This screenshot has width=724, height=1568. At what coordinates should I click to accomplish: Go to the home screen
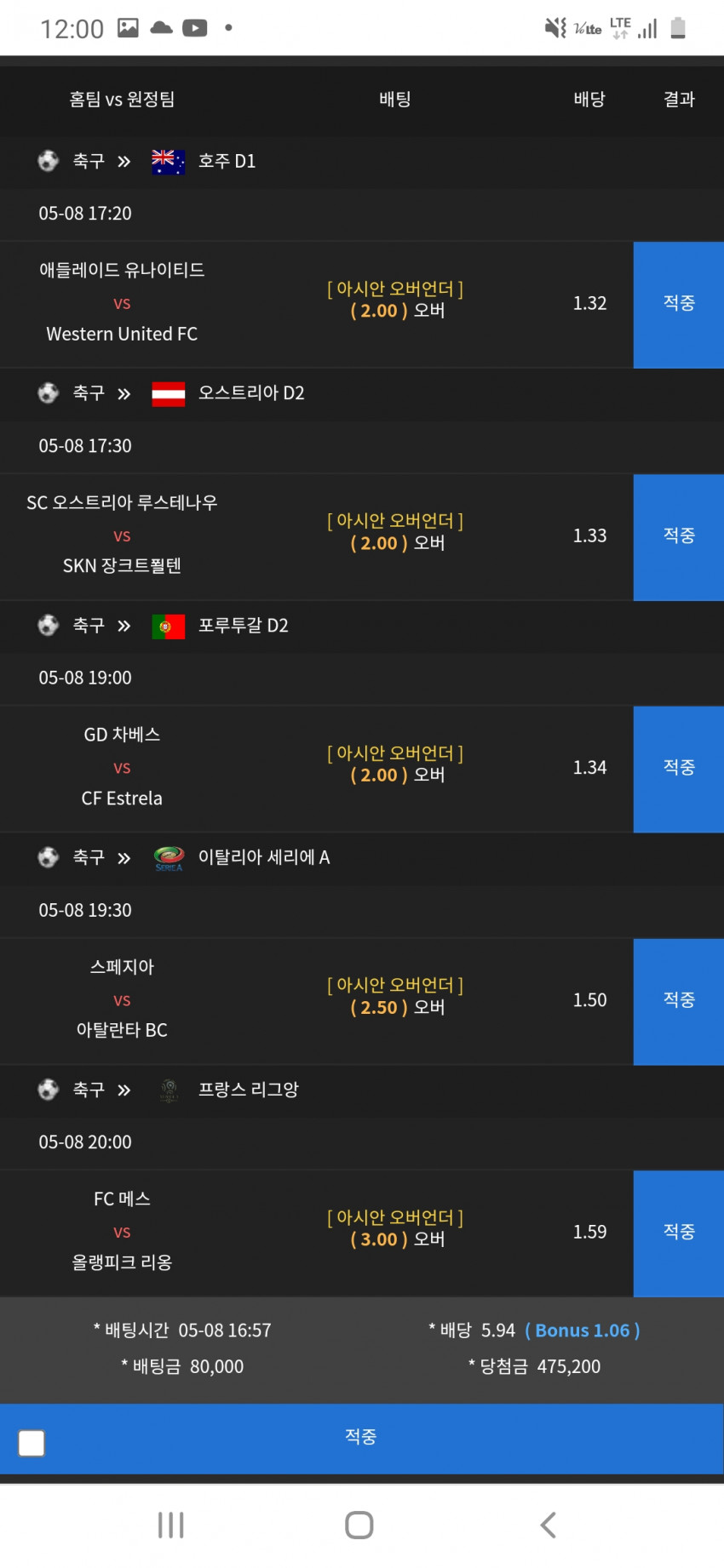[x=359, y=1525]
